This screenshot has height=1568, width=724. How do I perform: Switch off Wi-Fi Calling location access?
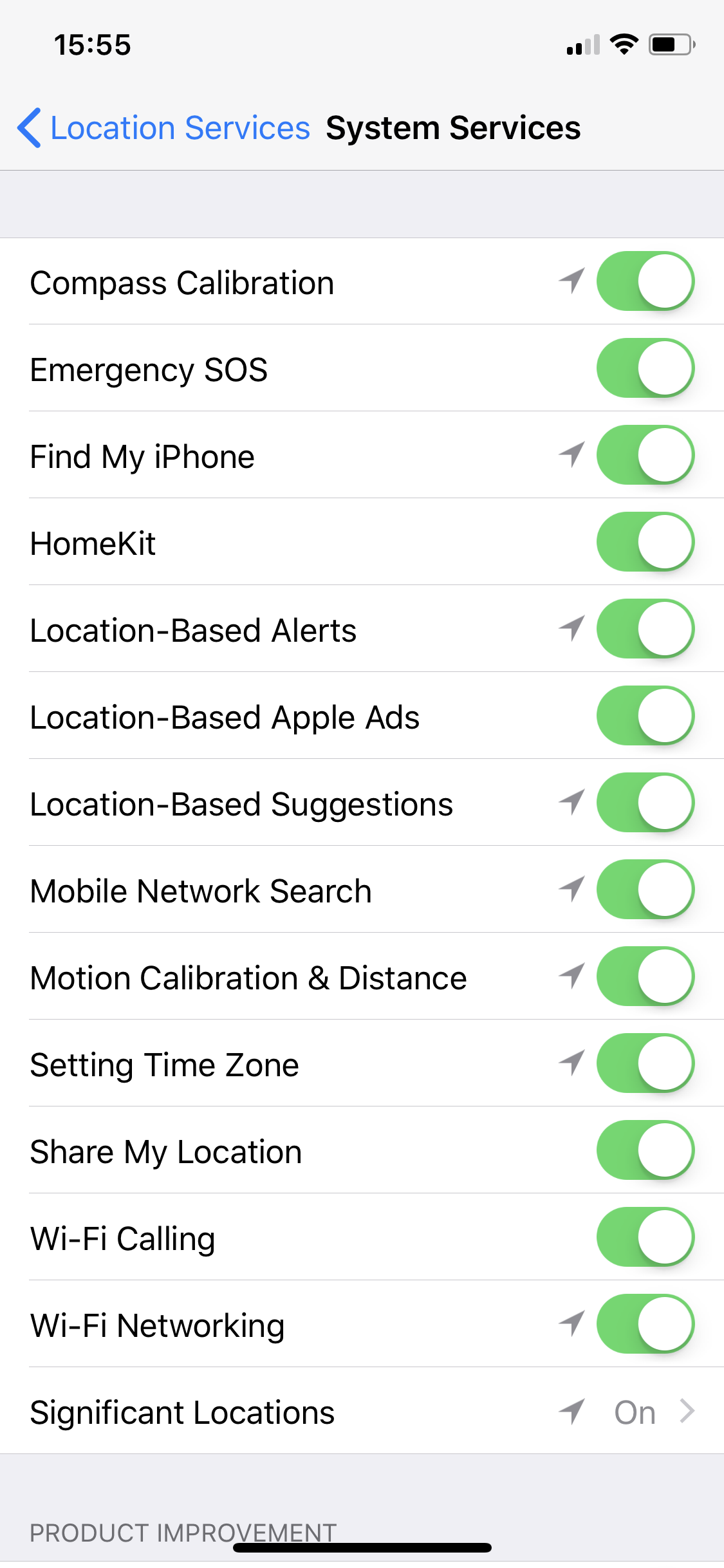point(645,1237)
